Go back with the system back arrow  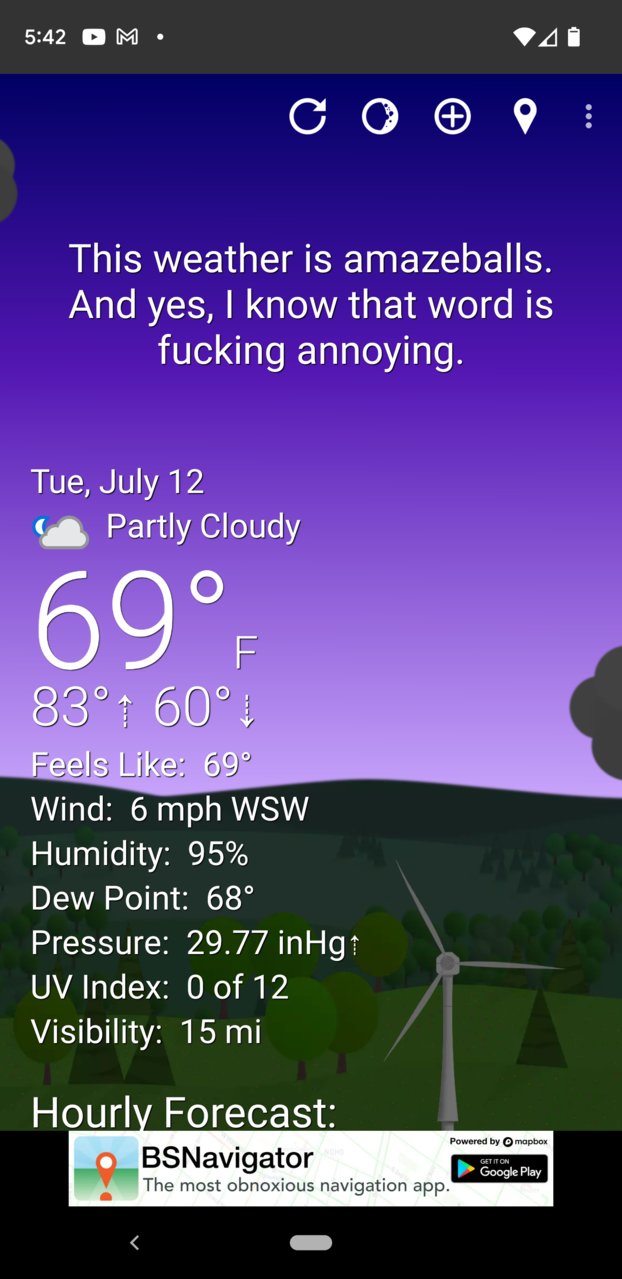134,1242
